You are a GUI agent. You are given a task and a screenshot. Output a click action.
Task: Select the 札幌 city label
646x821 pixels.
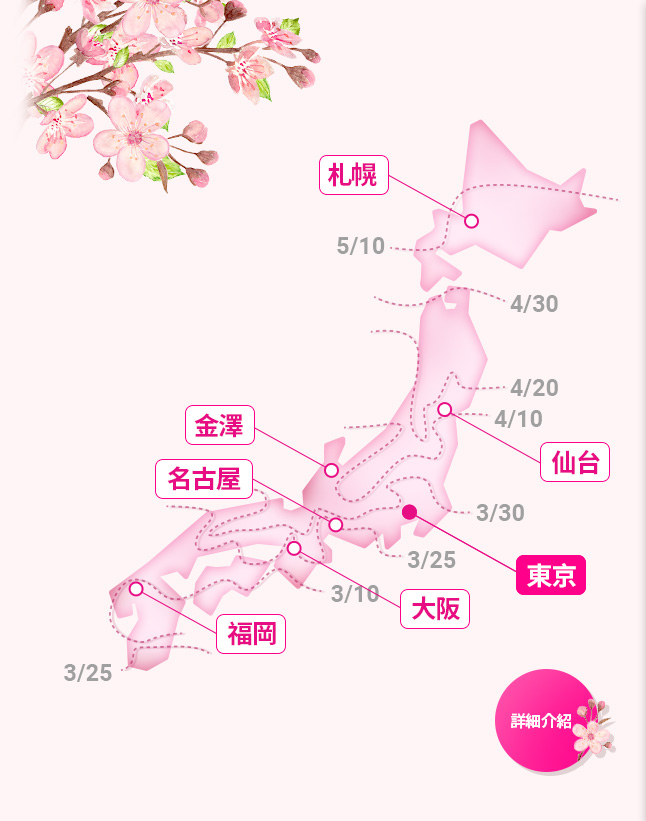pyautogui.click(x=353, y=176)
